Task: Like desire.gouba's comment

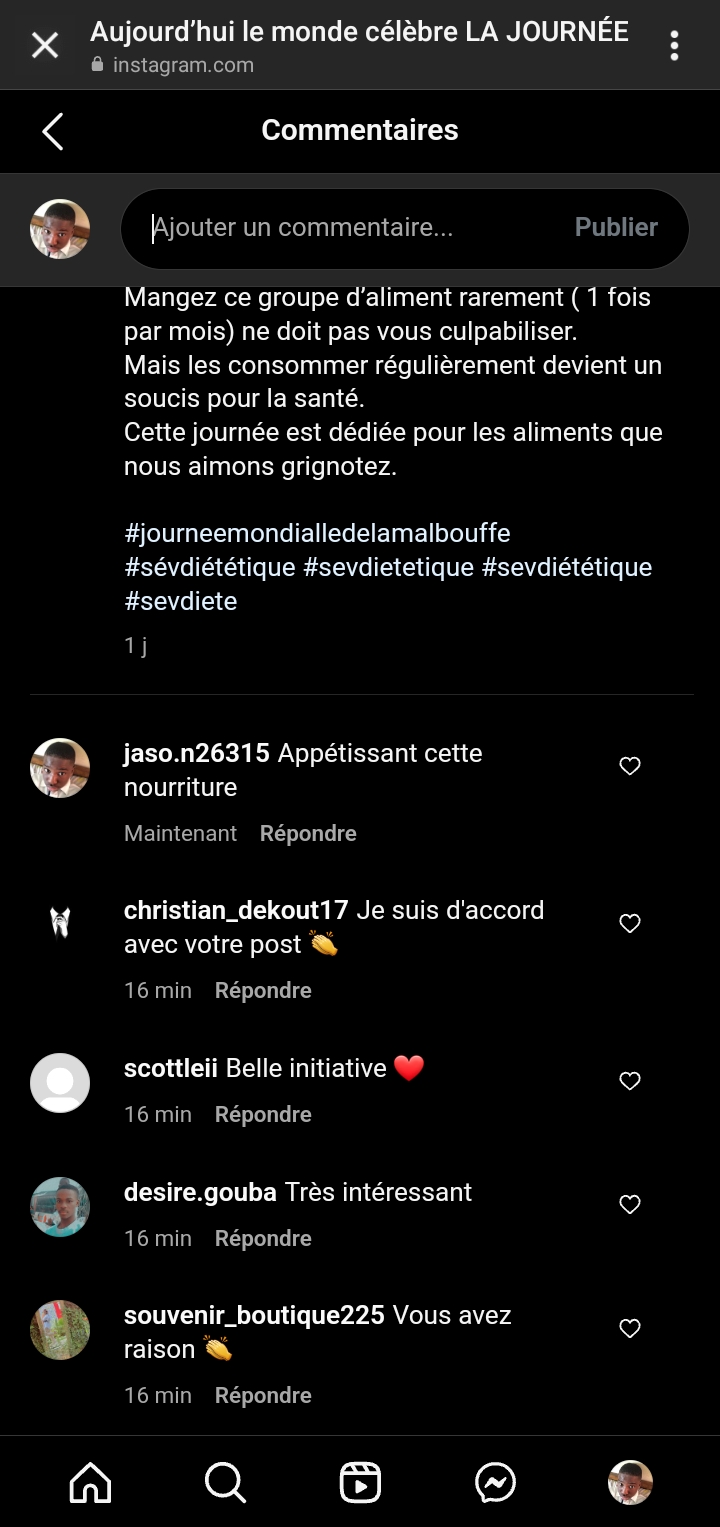Action: (x=630, y=1205)
